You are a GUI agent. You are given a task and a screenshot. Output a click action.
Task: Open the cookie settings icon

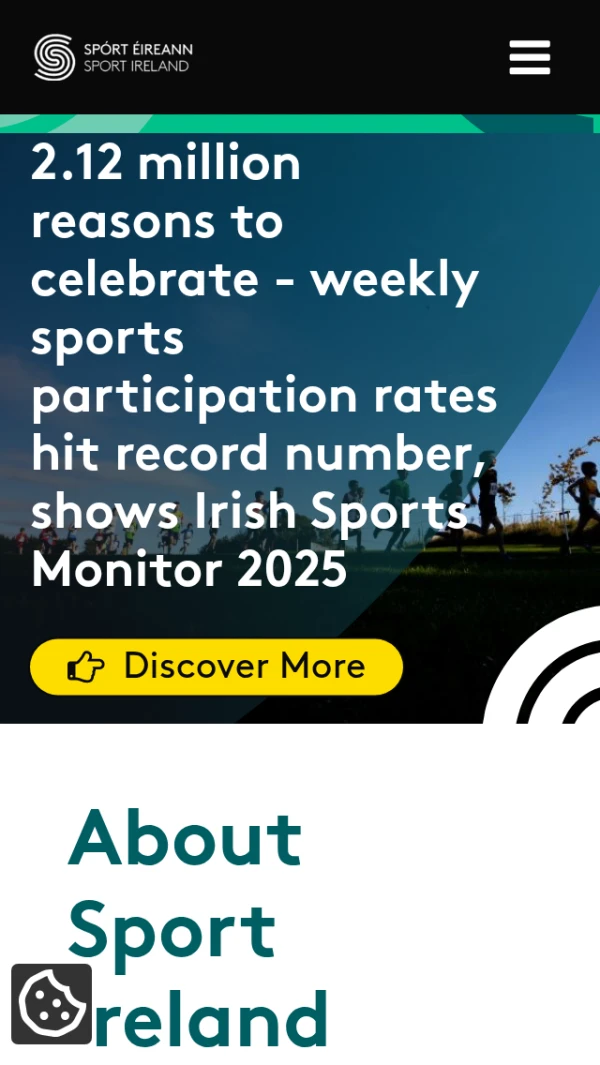point(52,1003)
